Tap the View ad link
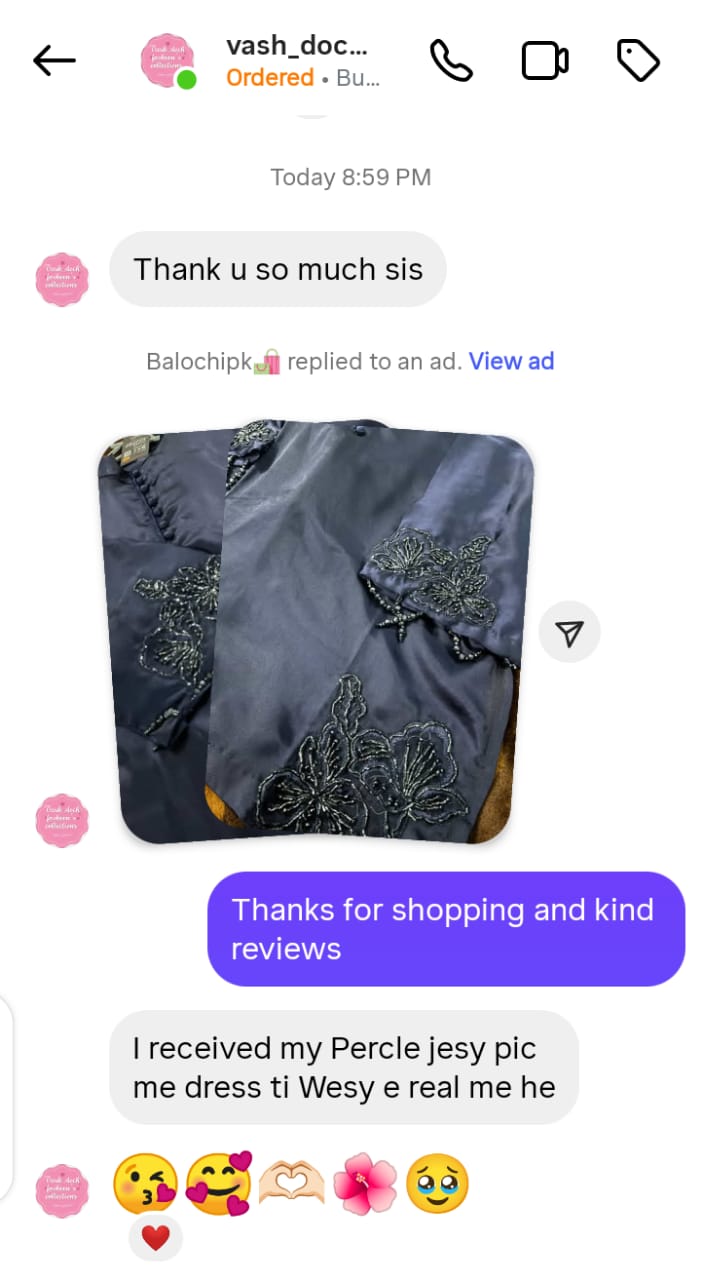701x1280 pixels. click(x=511, y=361)
